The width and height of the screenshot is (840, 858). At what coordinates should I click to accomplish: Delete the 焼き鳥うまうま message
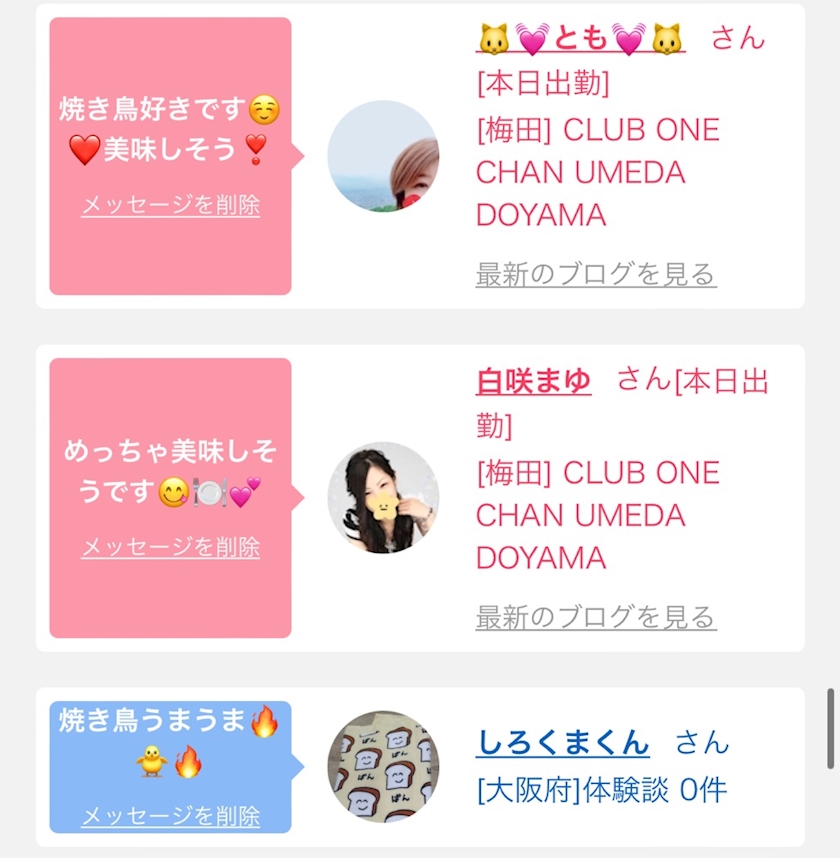click(x=170, y=816)
